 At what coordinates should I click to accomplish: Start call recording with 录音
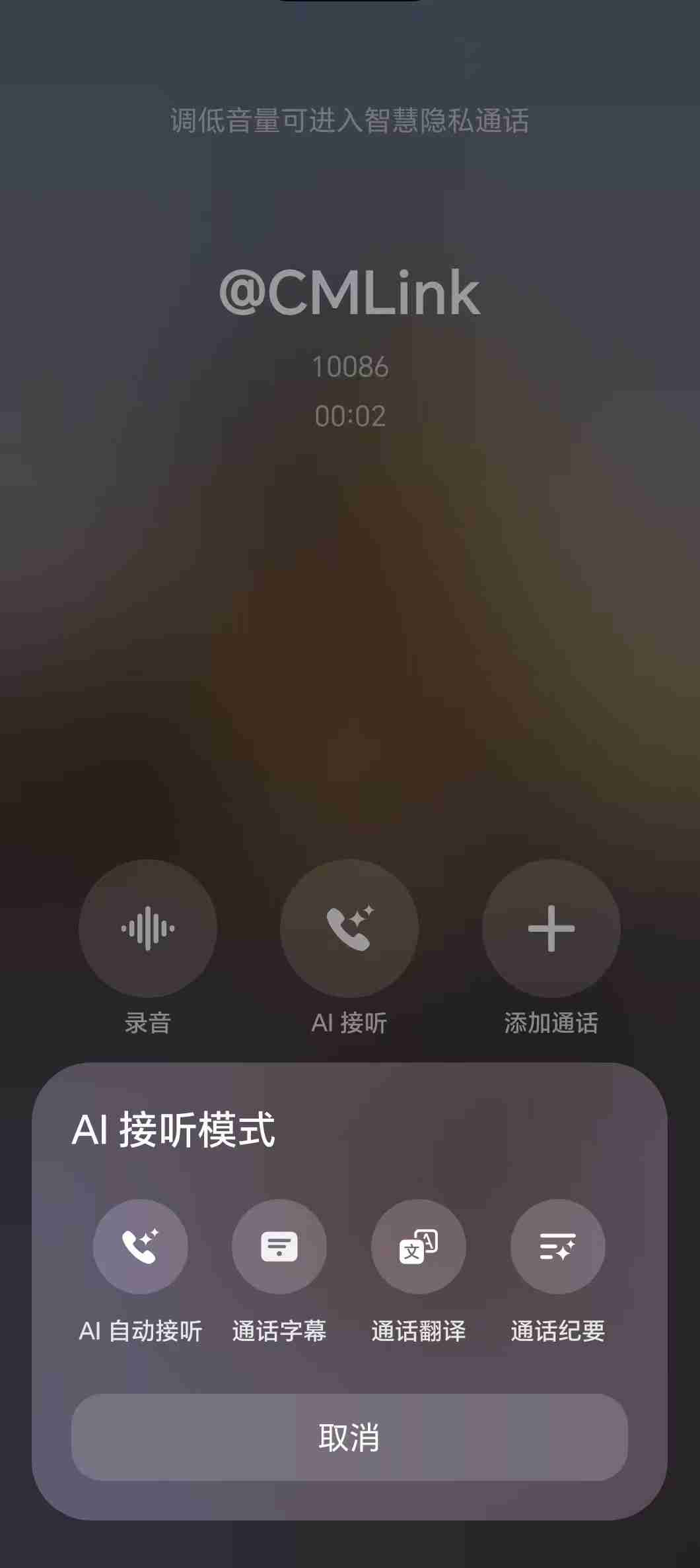coord(147,928)
